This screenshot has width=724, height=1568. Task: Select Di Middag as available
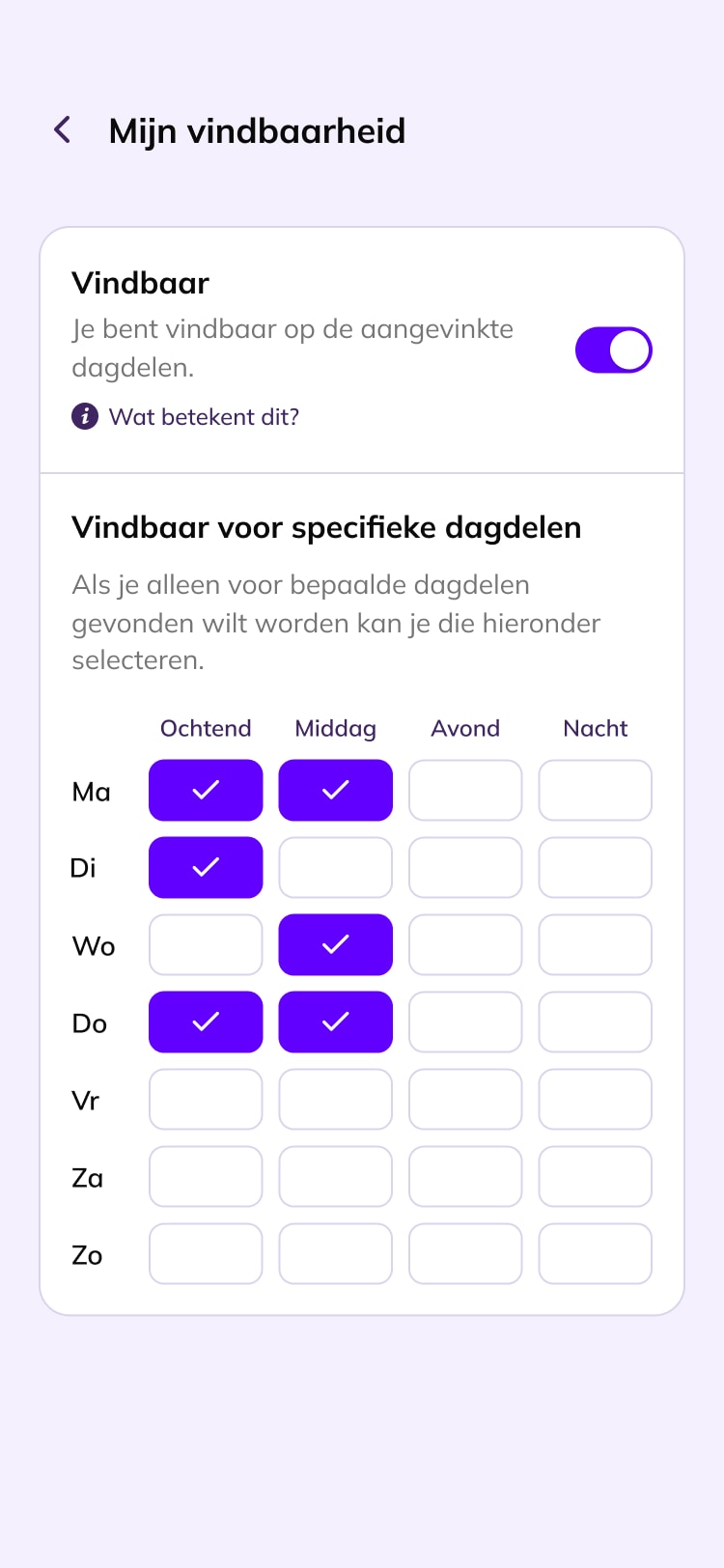pos(336,868)
